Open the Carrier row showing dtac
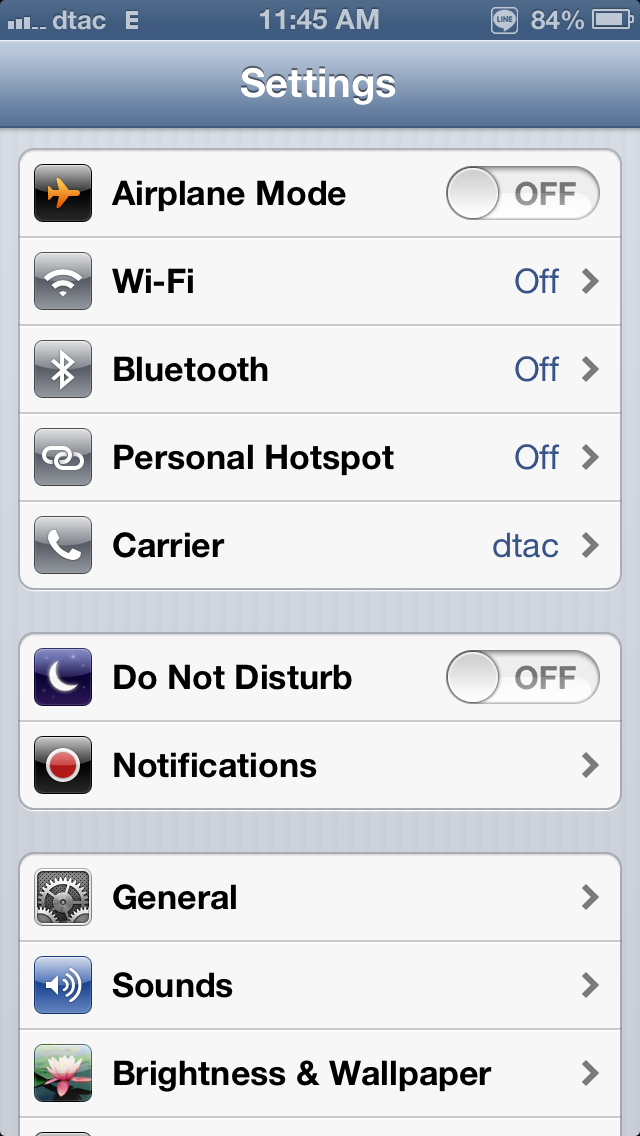 click(320, 546)
